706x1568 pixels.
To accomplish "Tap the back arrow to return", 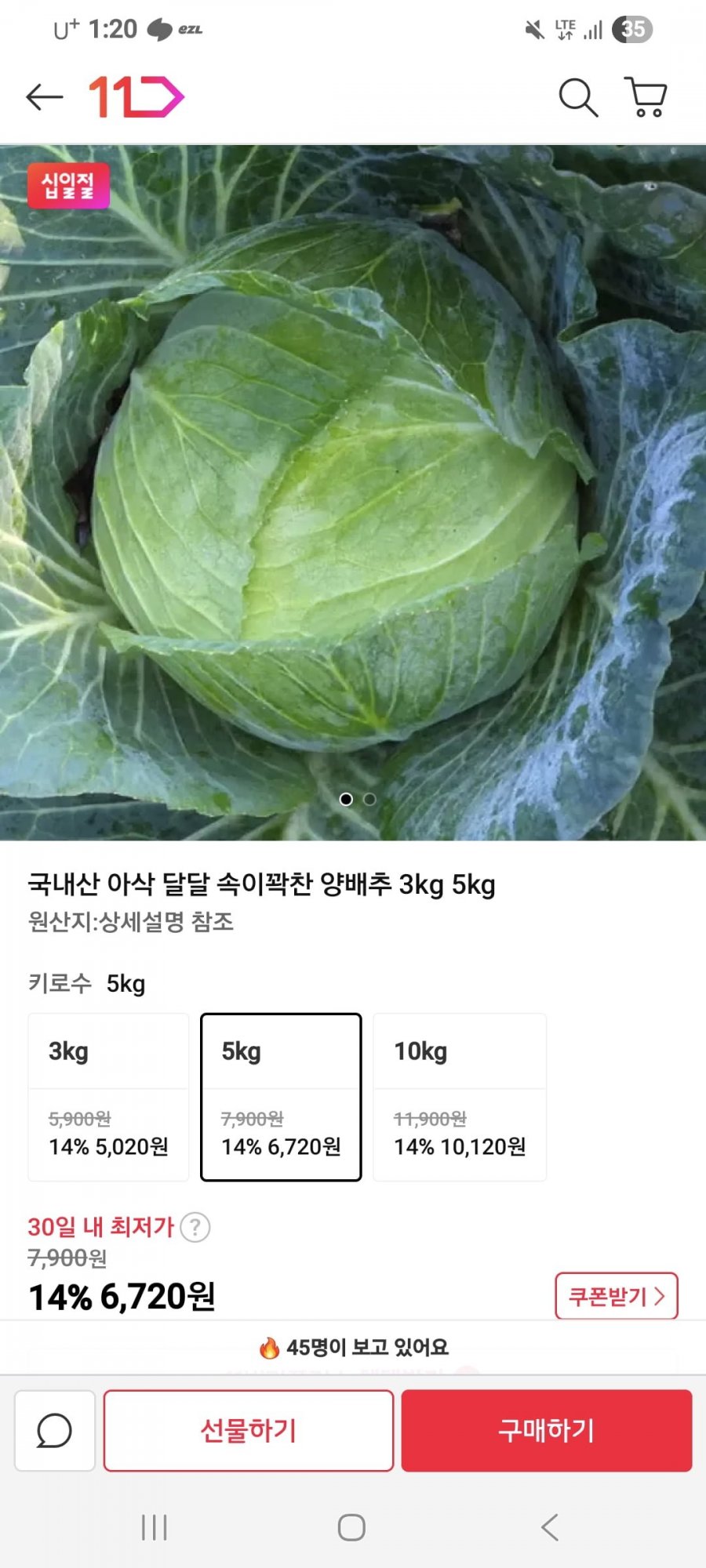I will [x=45, y=96].
